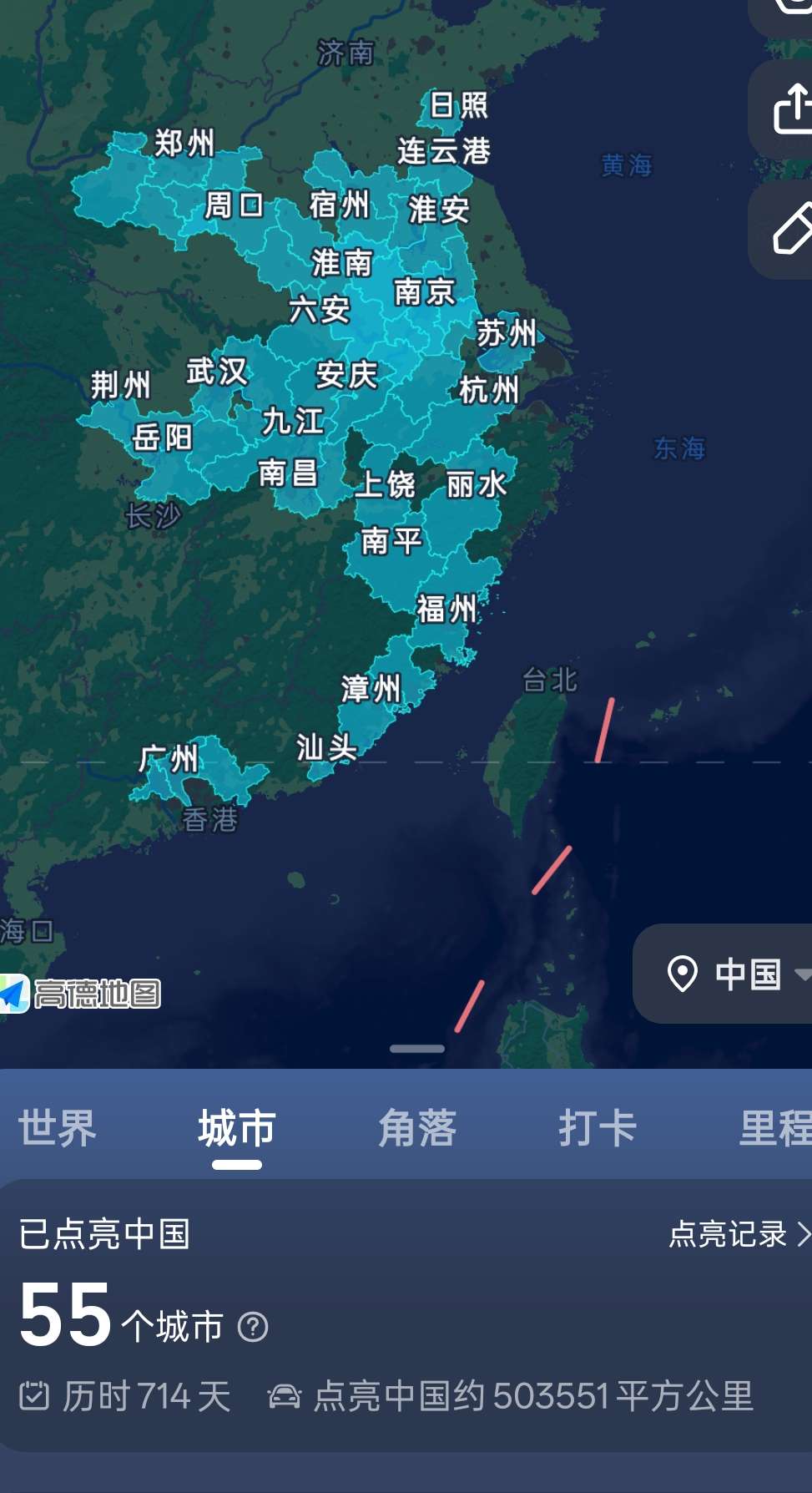Select 武汉 on the map
Screen dimensions: 812x1493
[219, 374]
